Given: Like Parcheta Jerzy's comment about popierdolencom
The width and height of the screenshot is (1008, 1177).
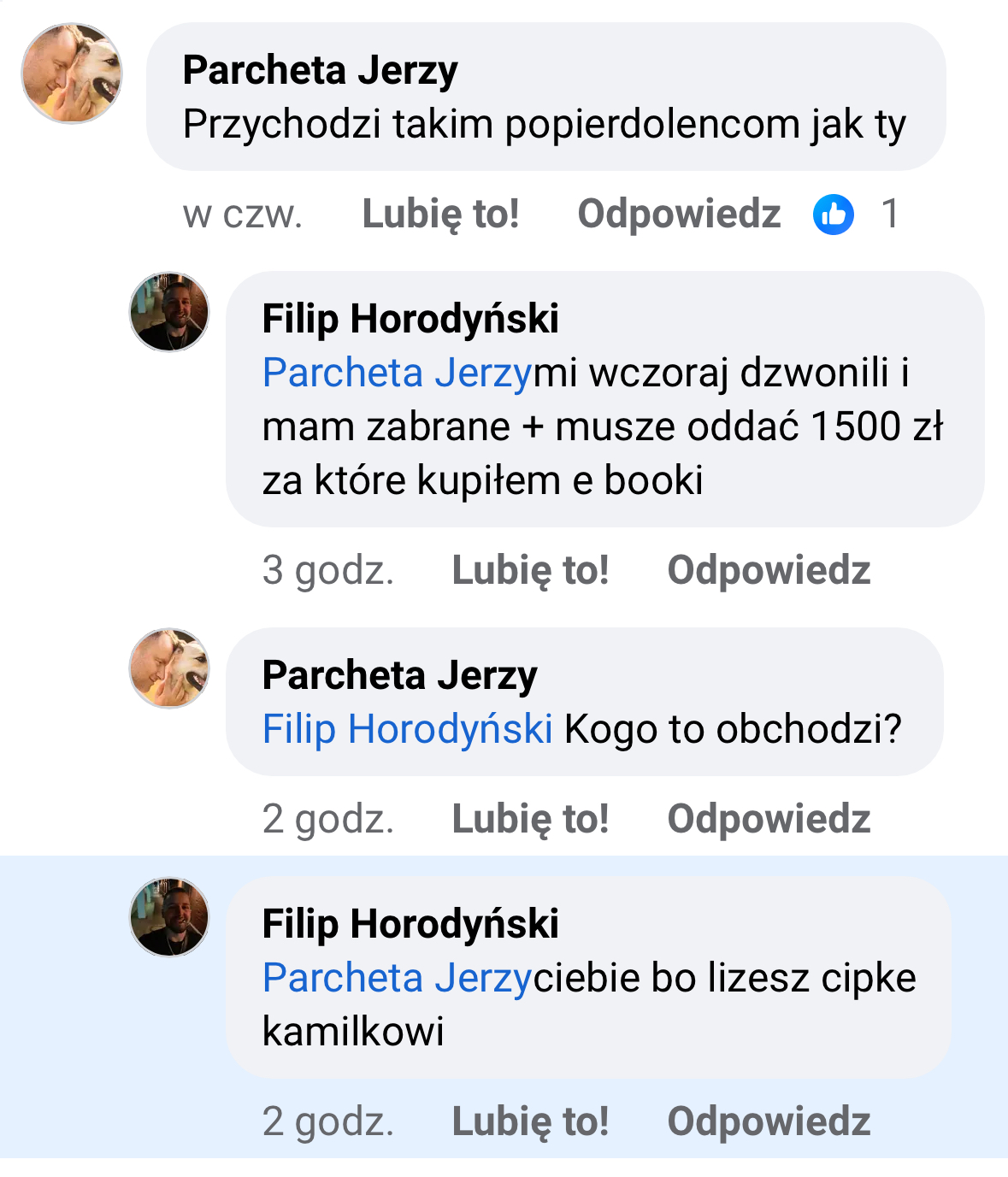Looking at the screenshot, I should point(440,214).
